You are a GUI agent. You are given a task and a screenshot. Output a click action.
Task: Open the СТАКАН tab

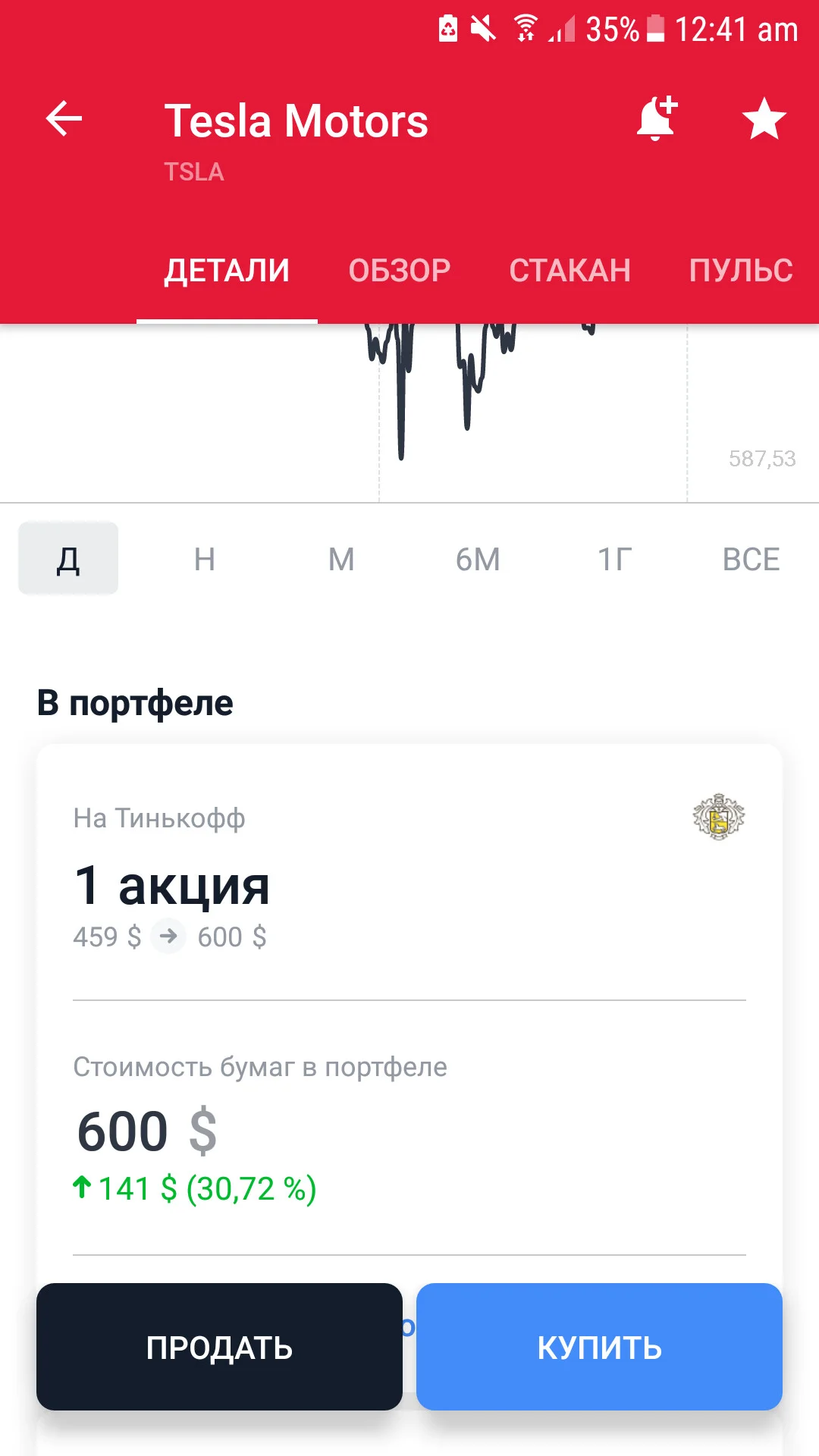[570, 270]
